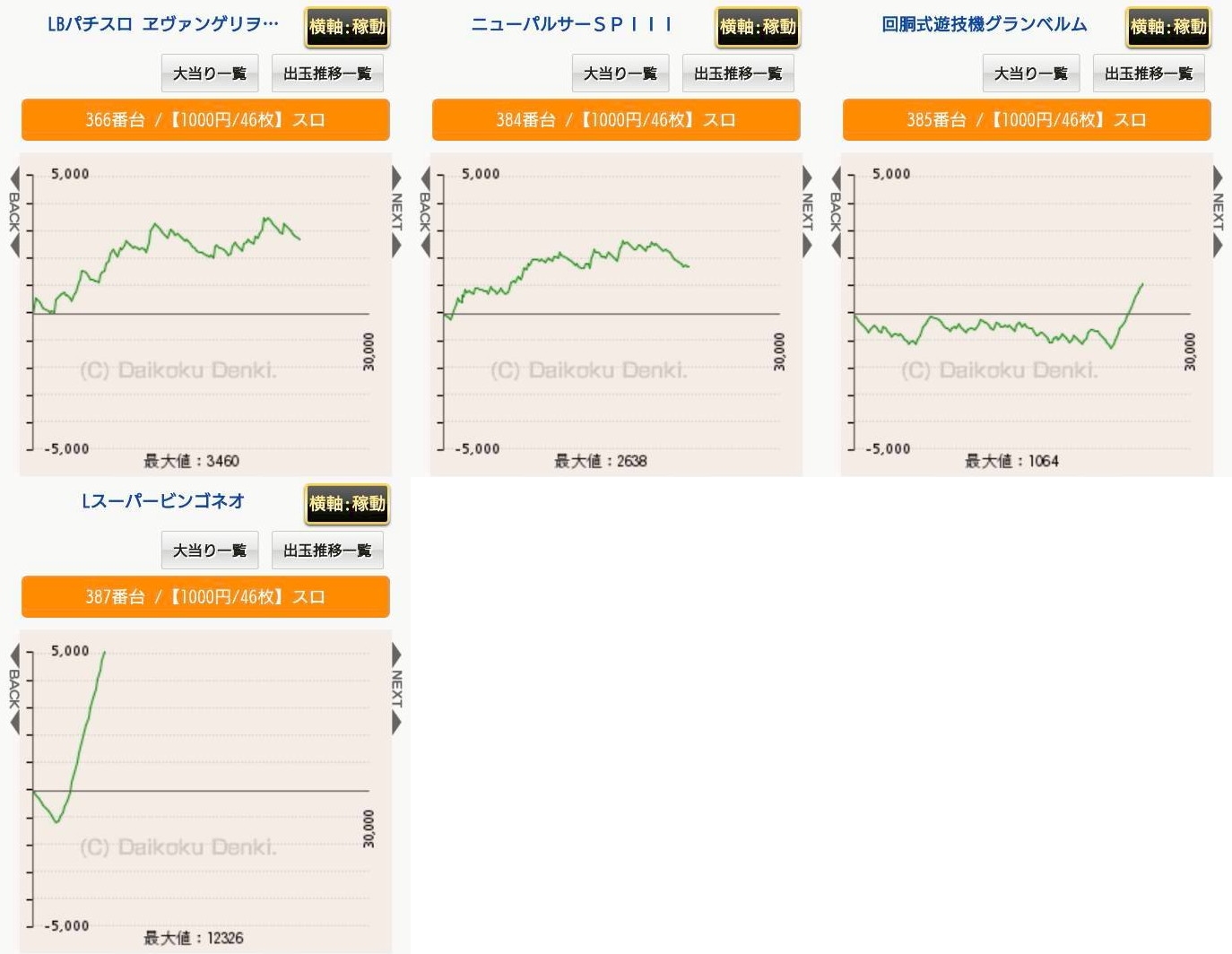
Task: Toggle 横軸:稼動 button for machine 385
Action: pyautogui.click(x=1168, y=27)
